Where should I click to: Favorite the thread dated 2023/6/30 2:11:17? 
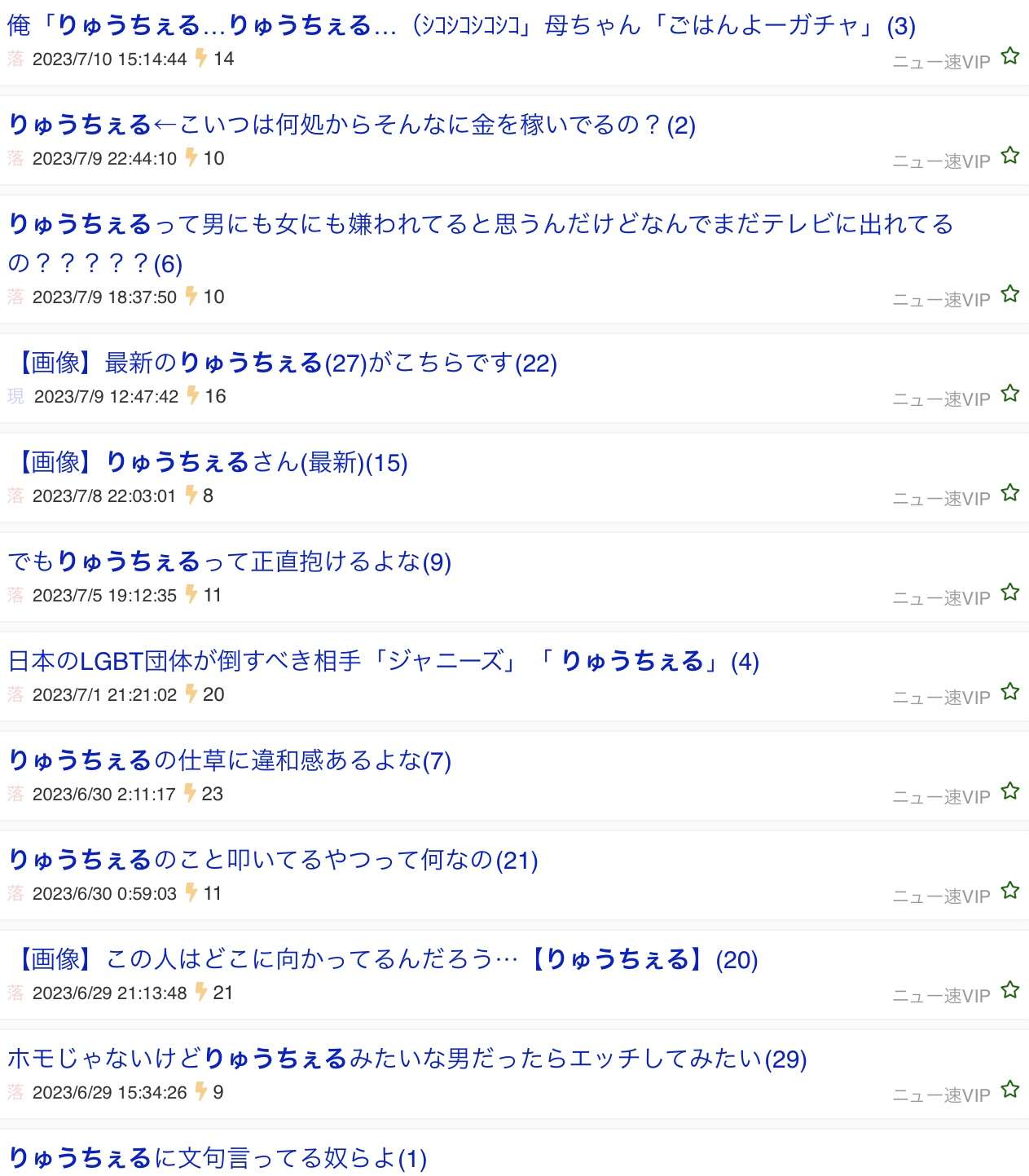[1010, 791]
